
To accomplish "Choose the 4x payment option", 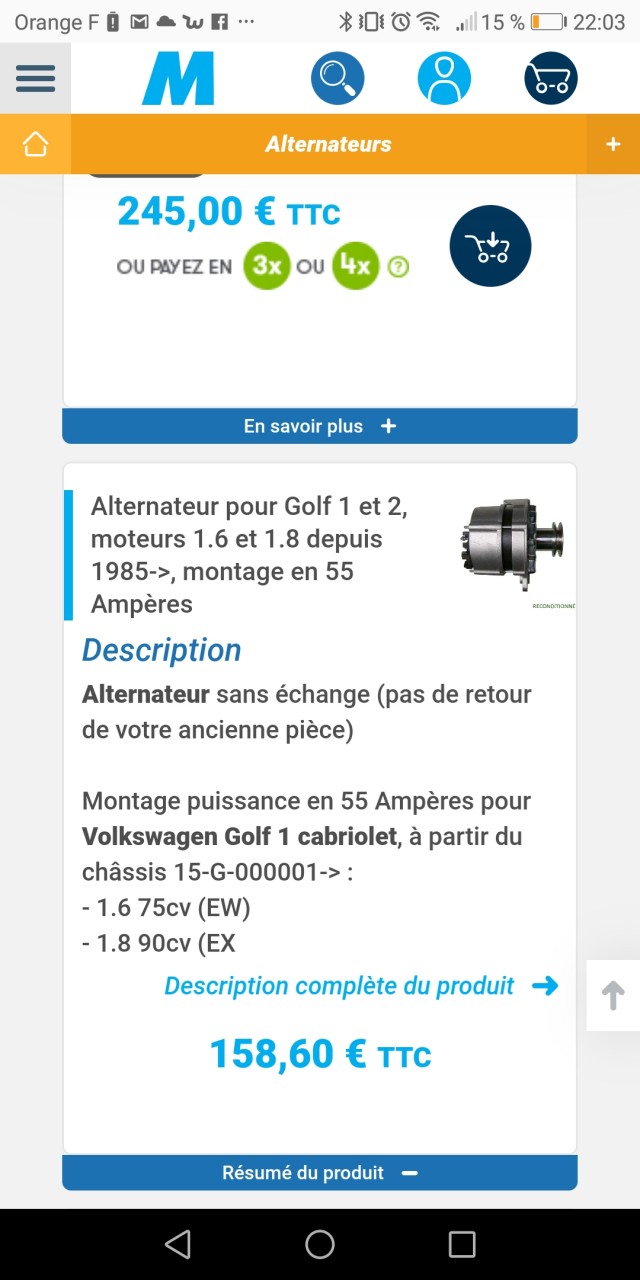I will [355, 267].
